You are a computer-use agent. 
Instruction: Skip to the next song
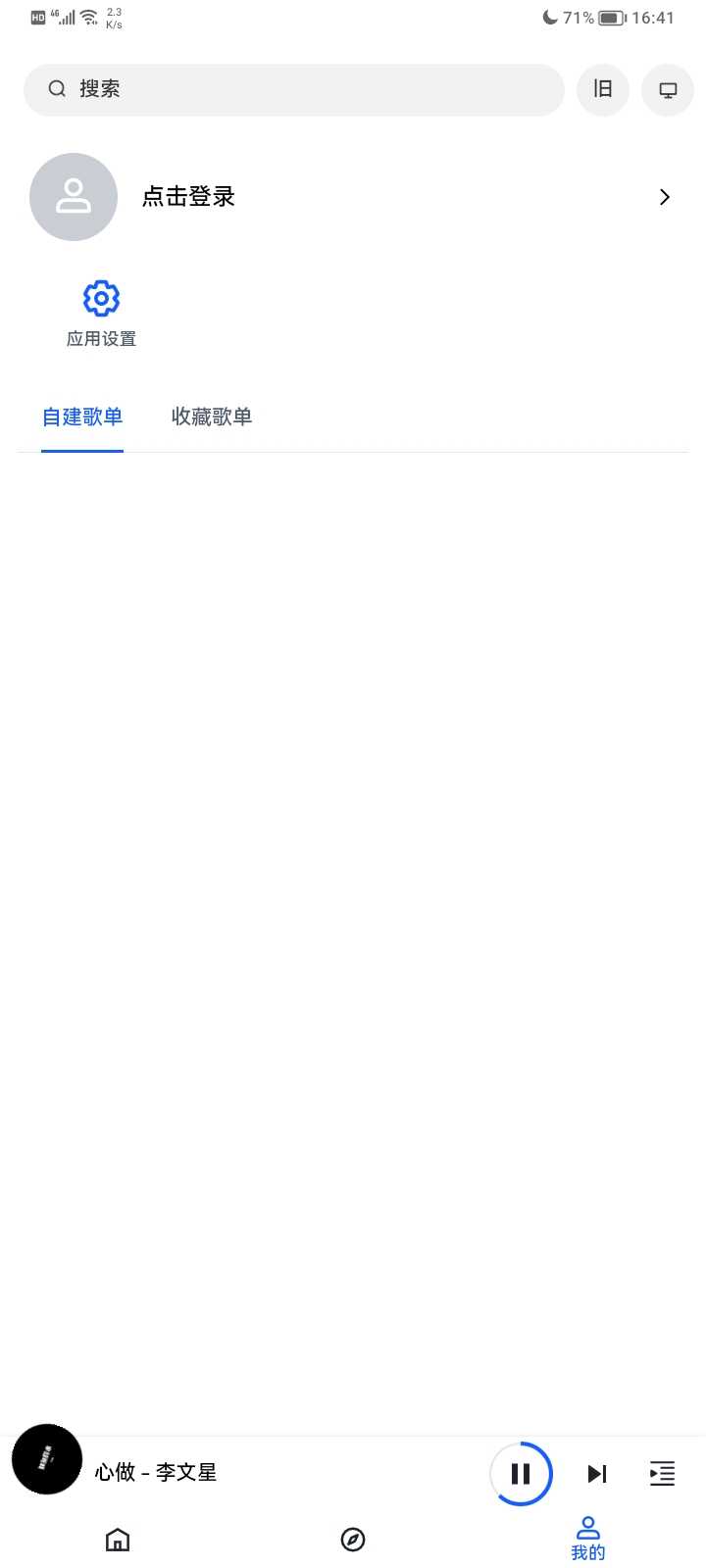point(596,1473)
